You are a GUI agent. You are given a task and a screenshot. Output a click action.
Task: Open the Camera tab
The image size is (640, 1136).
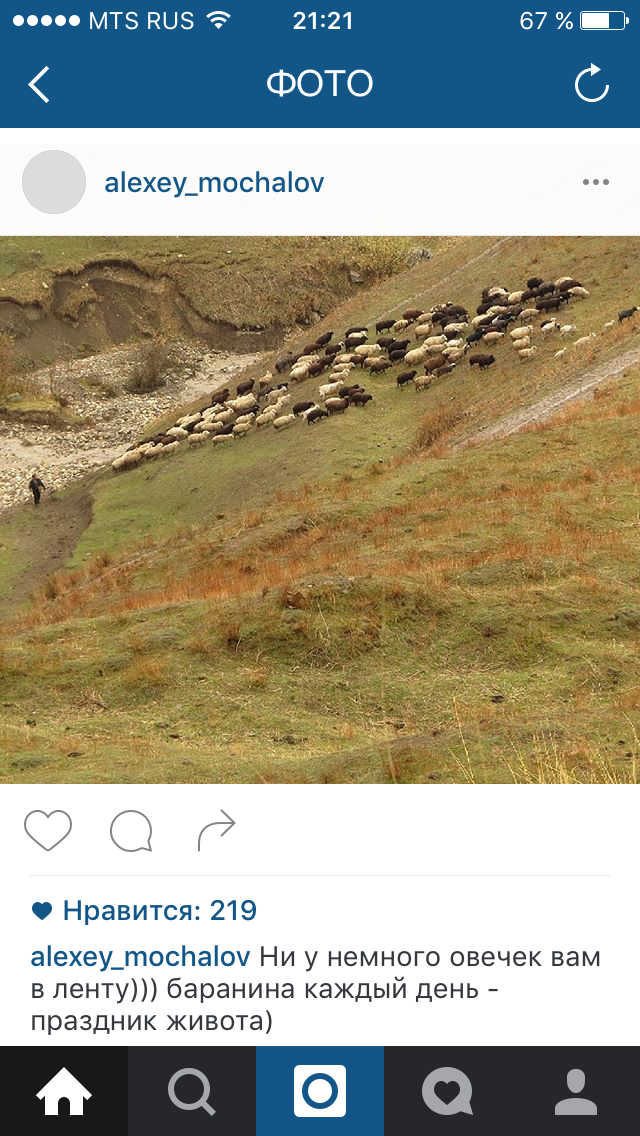click(x=320, y=1091)
